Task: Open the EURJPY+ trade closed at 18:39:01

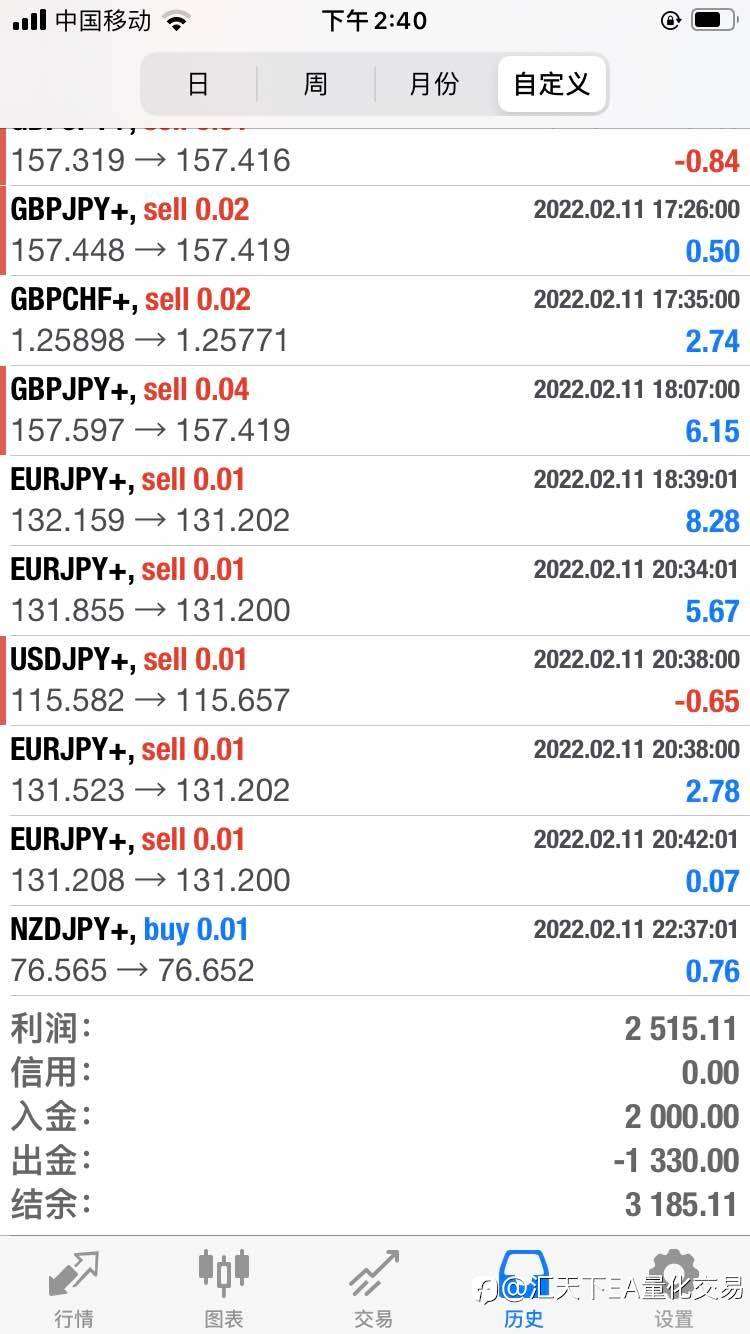Action: click(x=375, y=501)
